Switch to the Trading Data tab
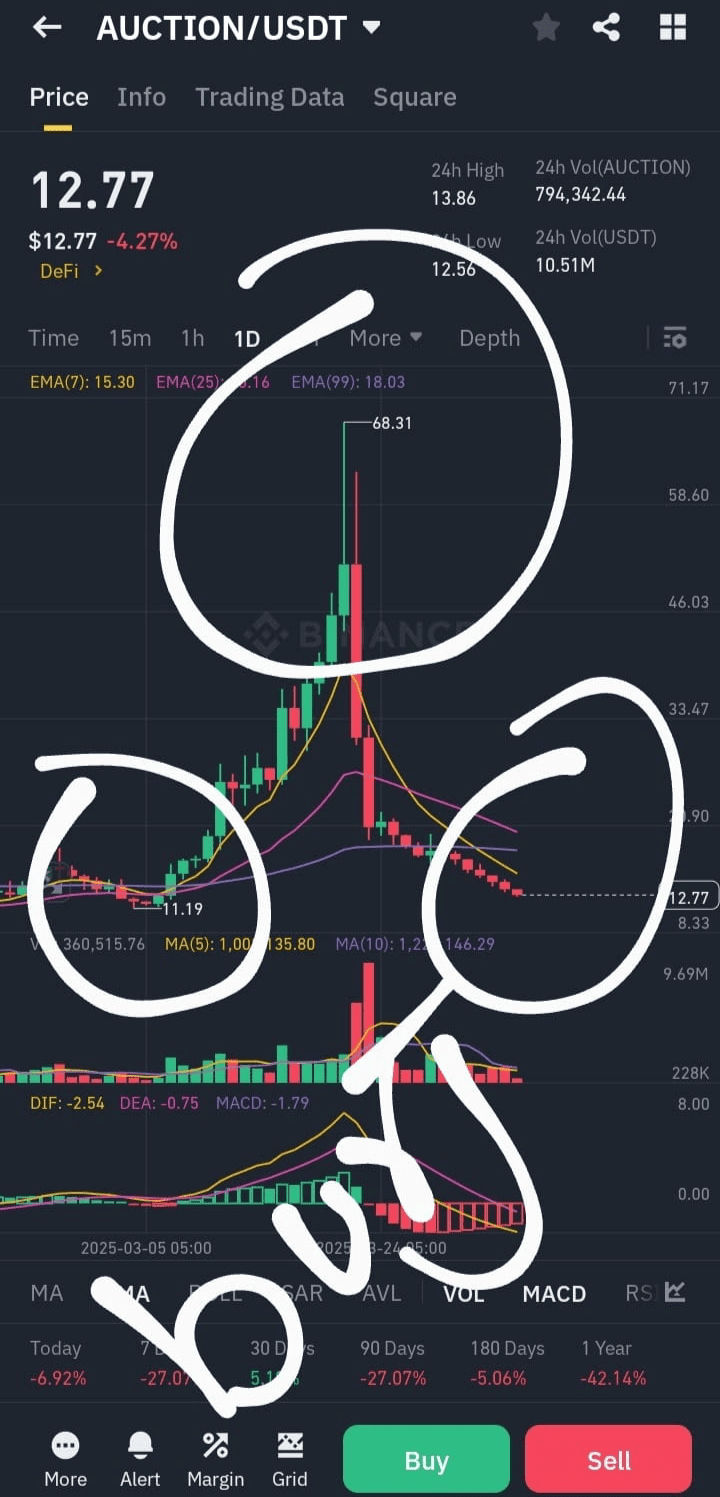720x1497 pixels. 269,97
